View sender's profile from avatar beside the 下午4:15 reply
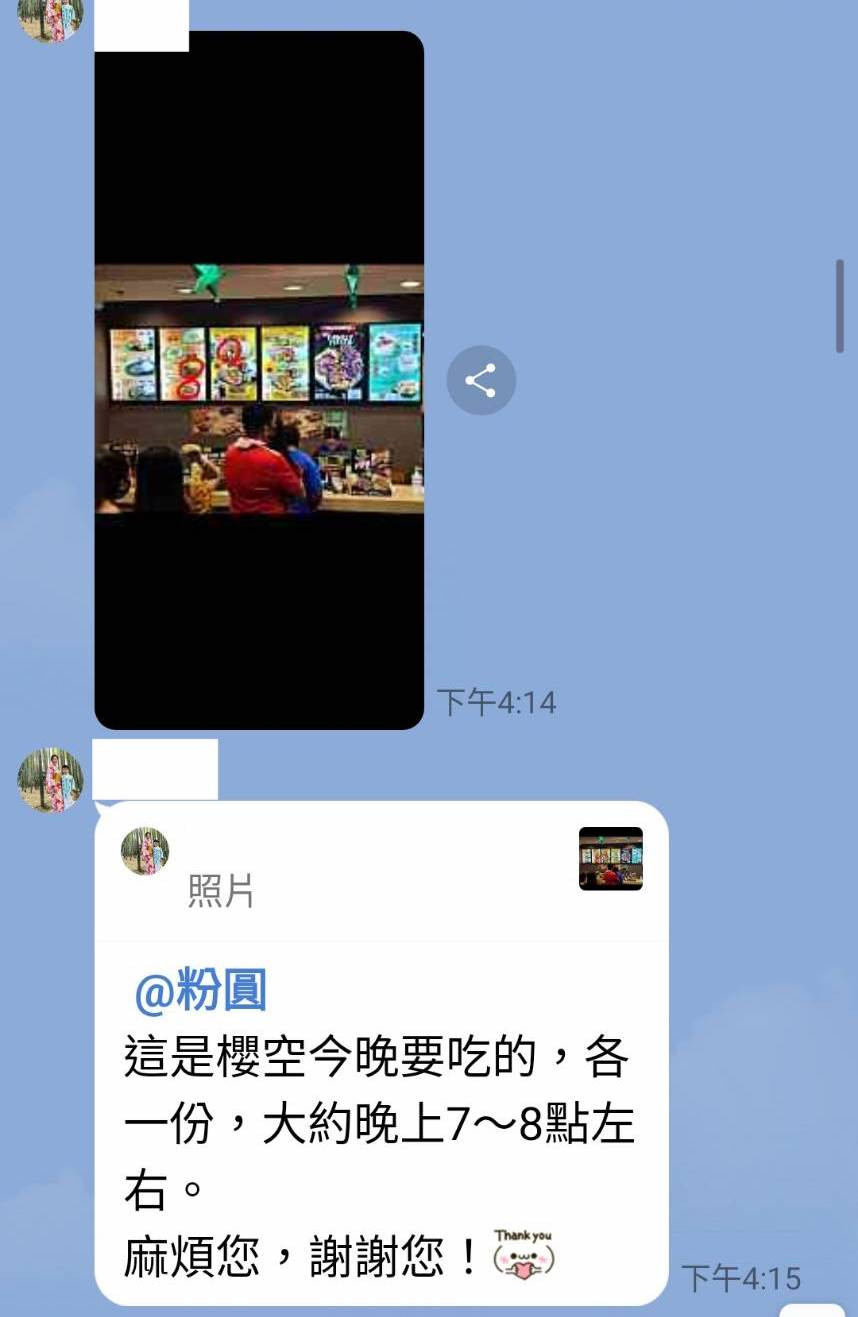 coord(50,780)
